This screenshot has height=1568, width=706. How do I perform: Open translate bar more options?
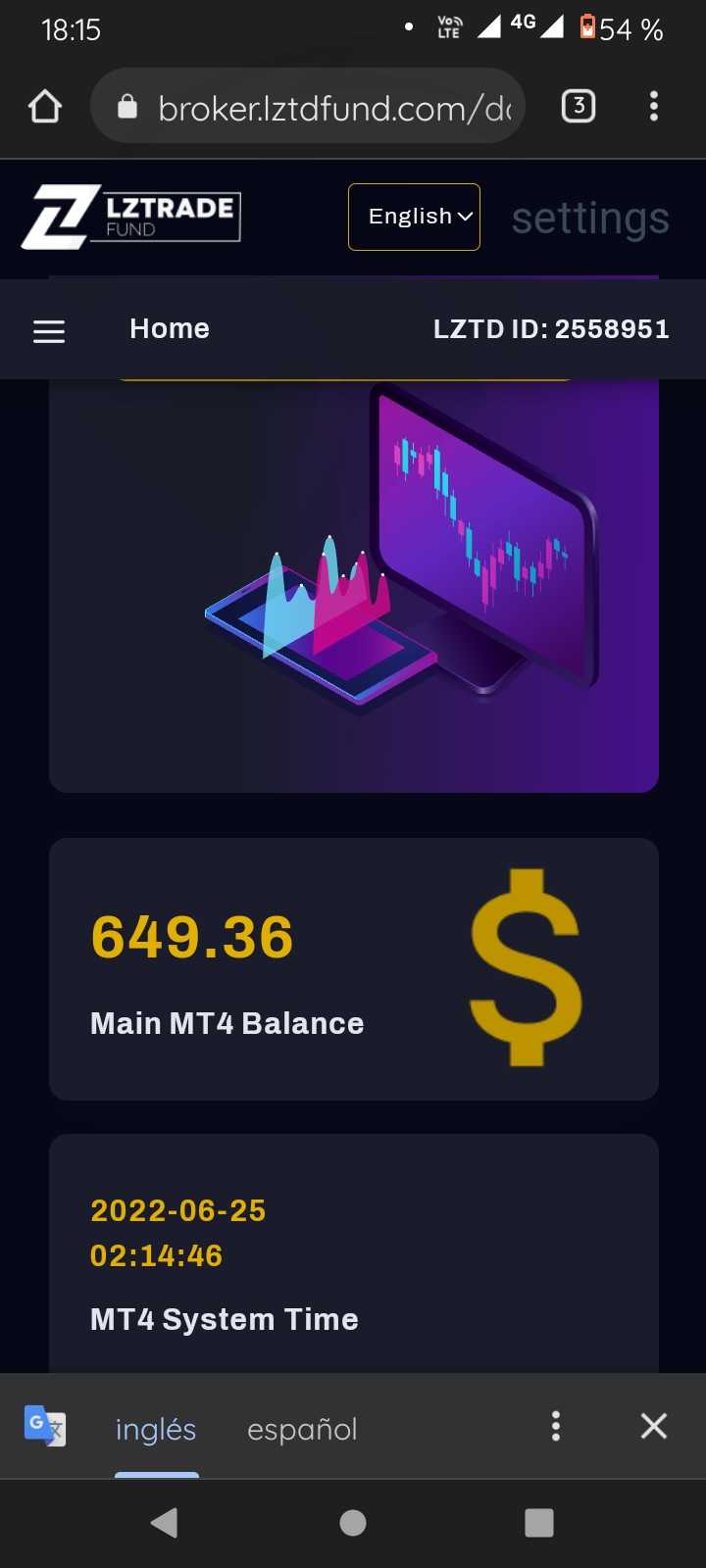[x=556, y=1426]
